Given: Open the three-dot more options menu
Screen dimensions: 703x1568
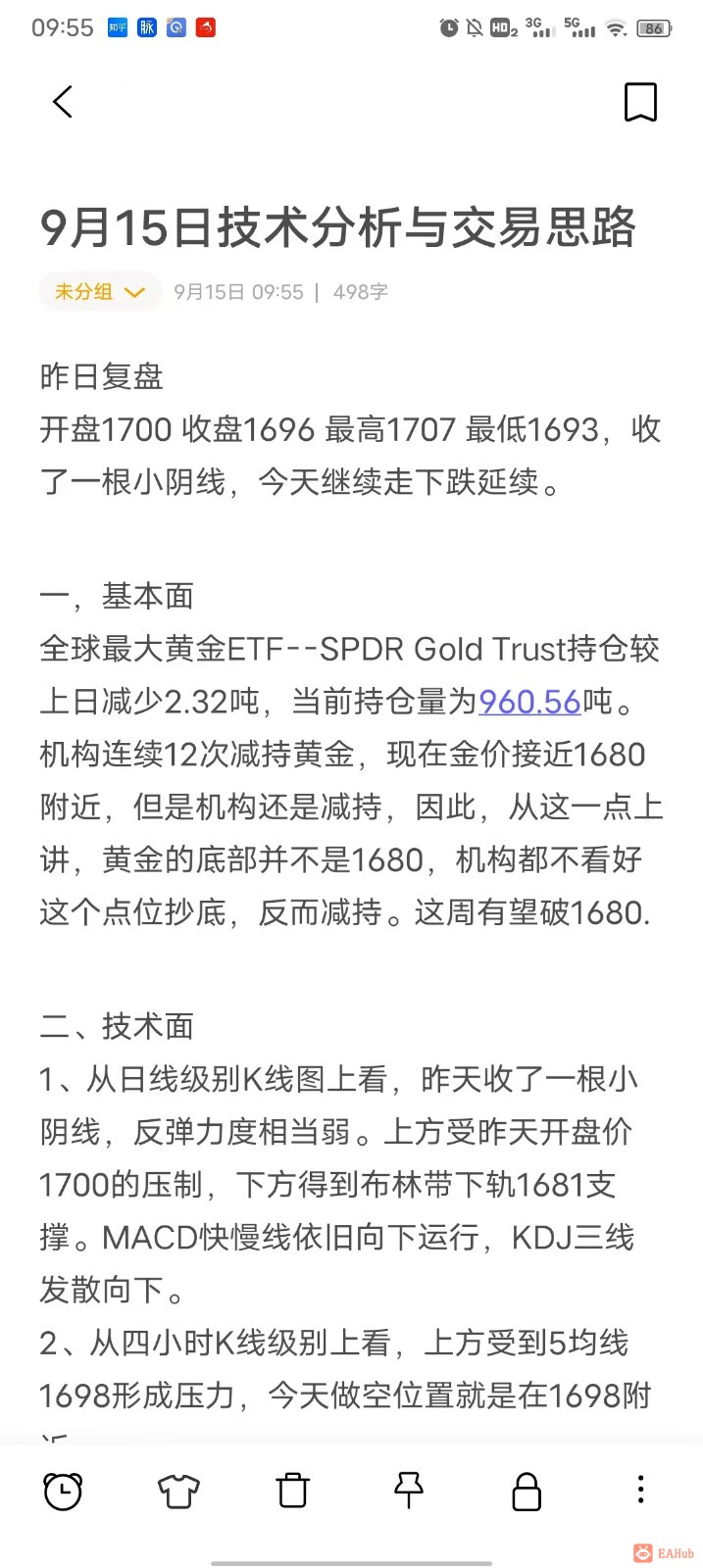Looking at the screenshot, I should click(x=640, y=1491).
